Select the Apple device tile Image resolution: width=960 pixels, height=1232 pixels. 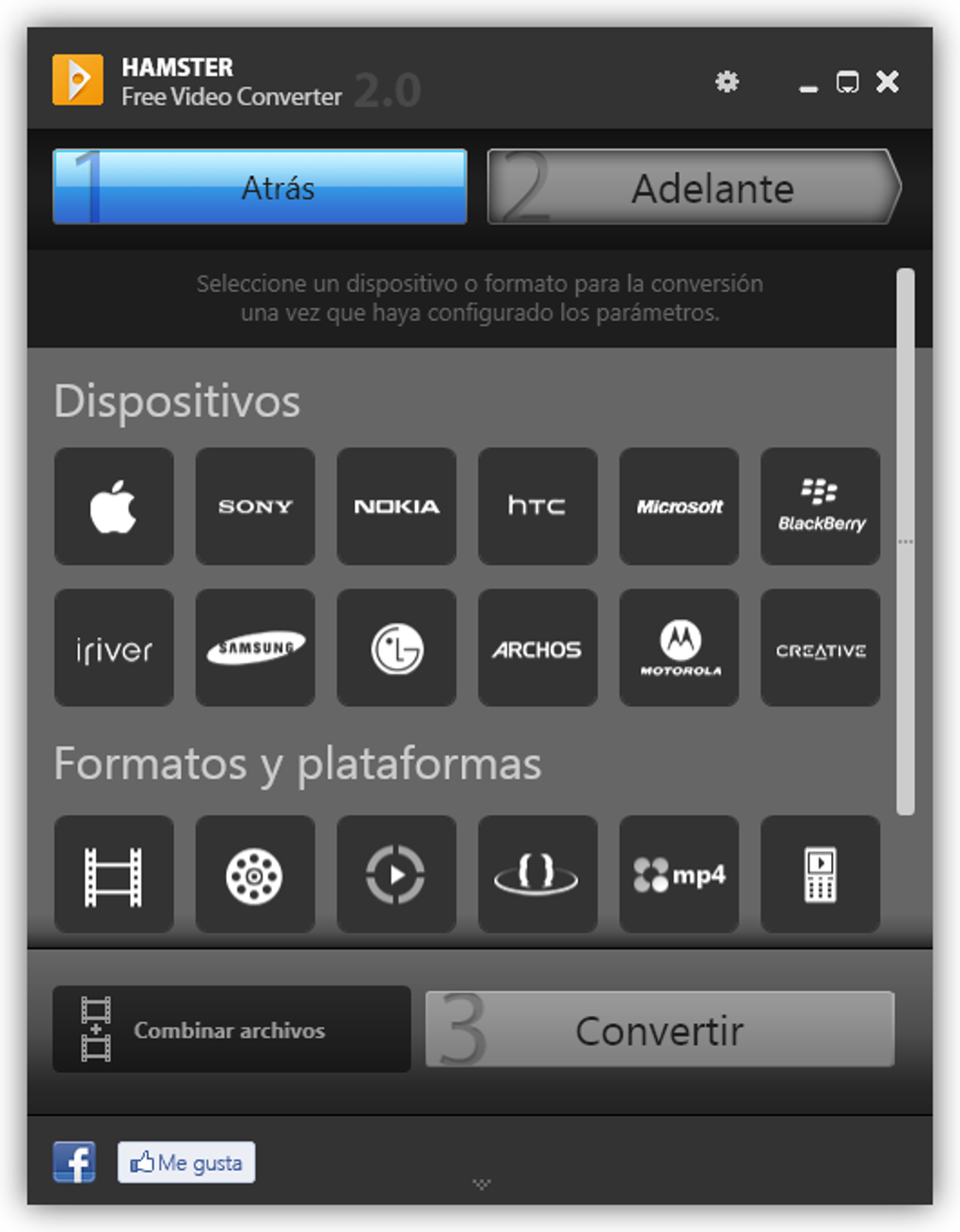(114, 506)
